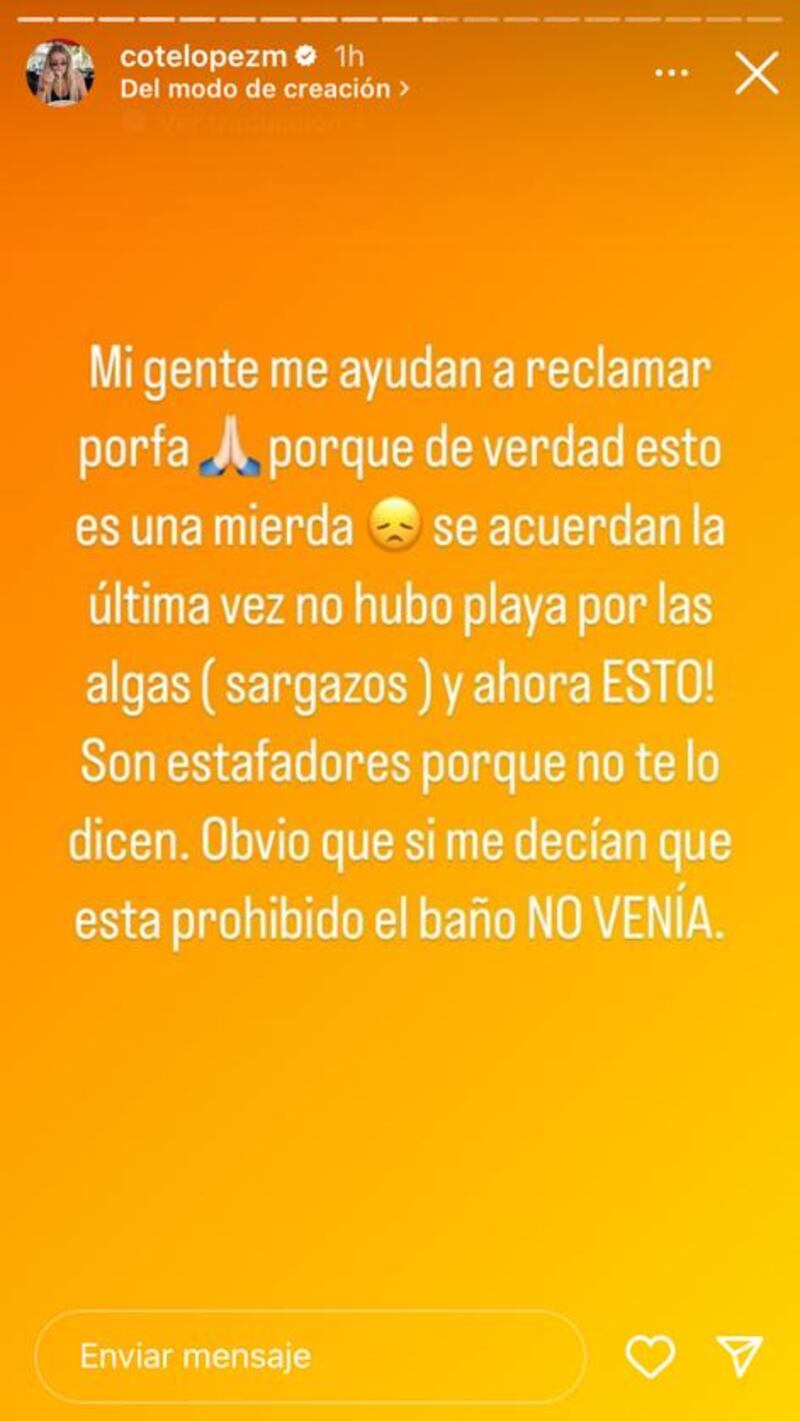800x1421 pixels.
Task: Tap 'Del modo de creación' link
Action: [264, 88]
